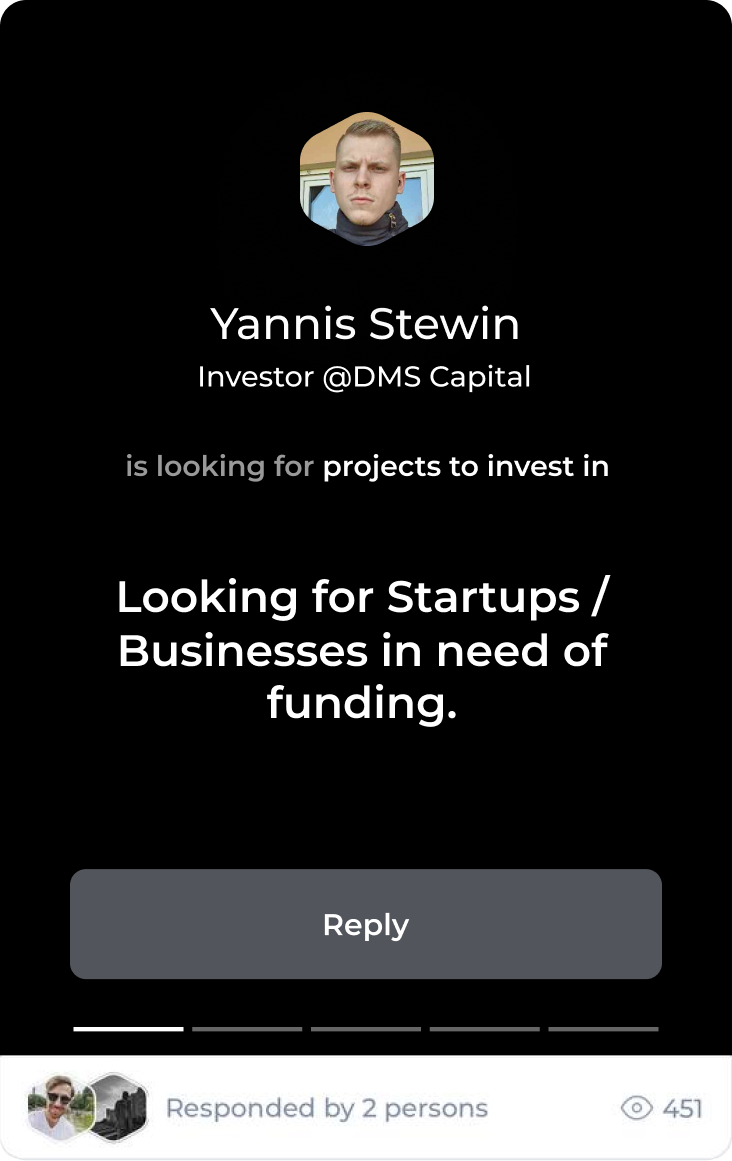732x1161 pixels.
Task: Tap the hexagonal avatar pair on responder bar
Action: pyautogui.click(x=88, y=1108)
